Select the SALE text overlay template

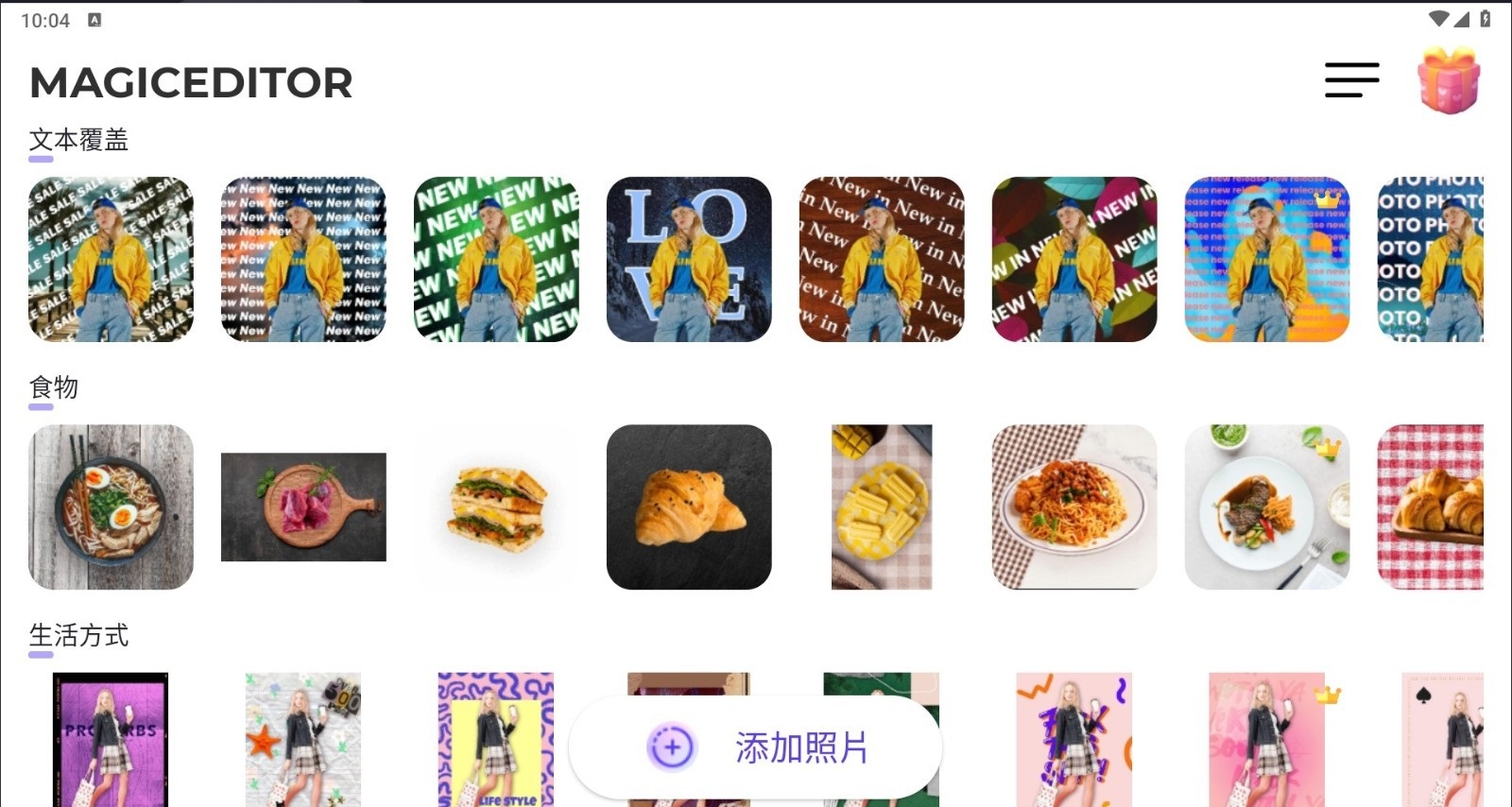click(111, 259)
